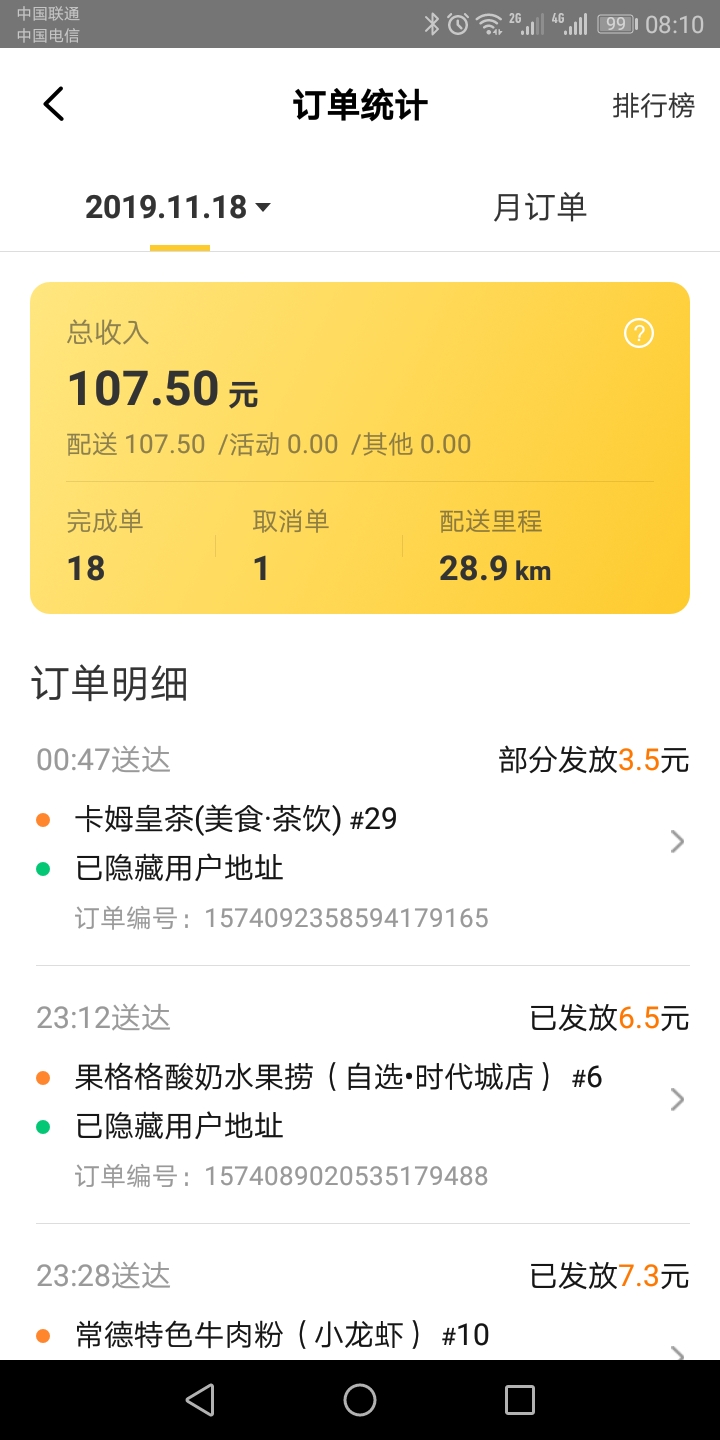
Task: Open the help icon on the income card
Action: click(638, 333)
